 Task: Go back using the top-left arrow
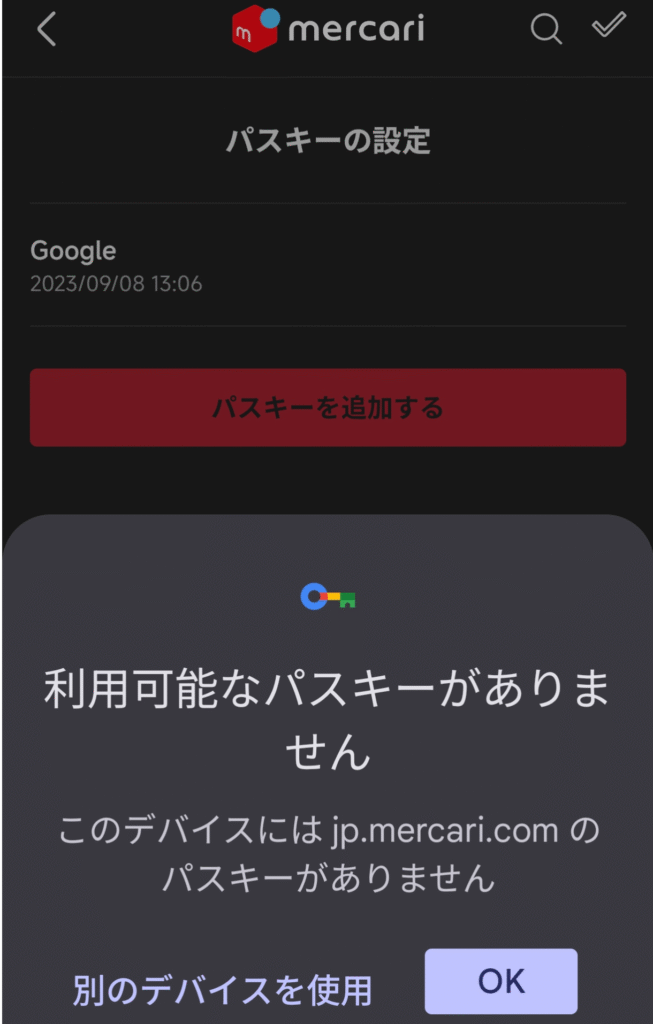click(x=46, y=30)
